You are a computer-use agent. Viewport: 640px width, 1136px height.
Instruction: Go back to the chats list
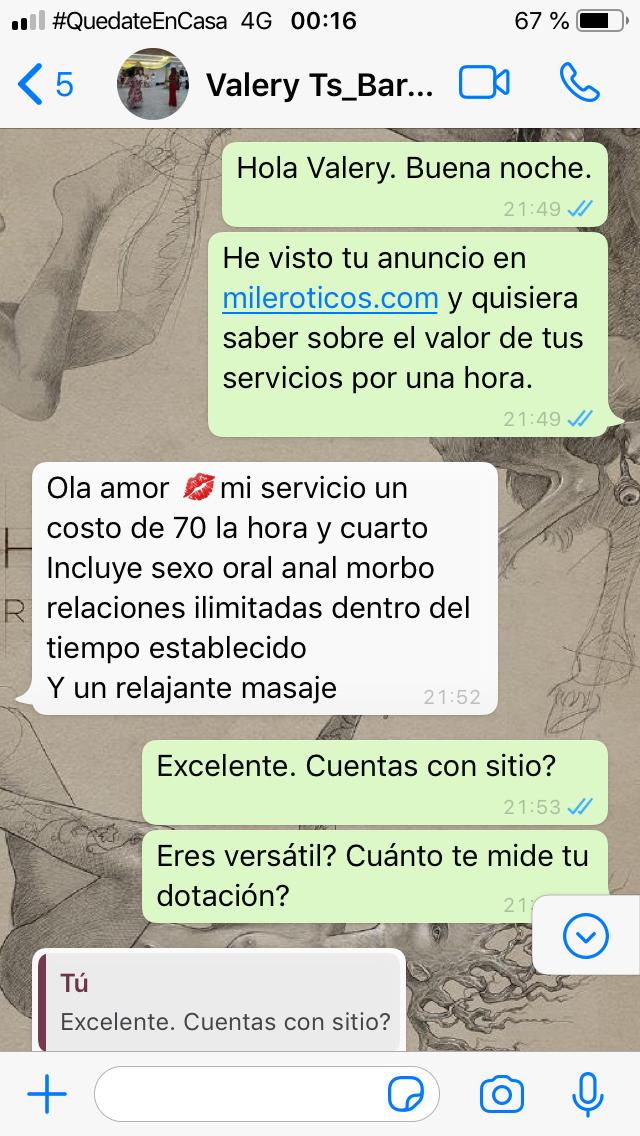tap(45, 84)
